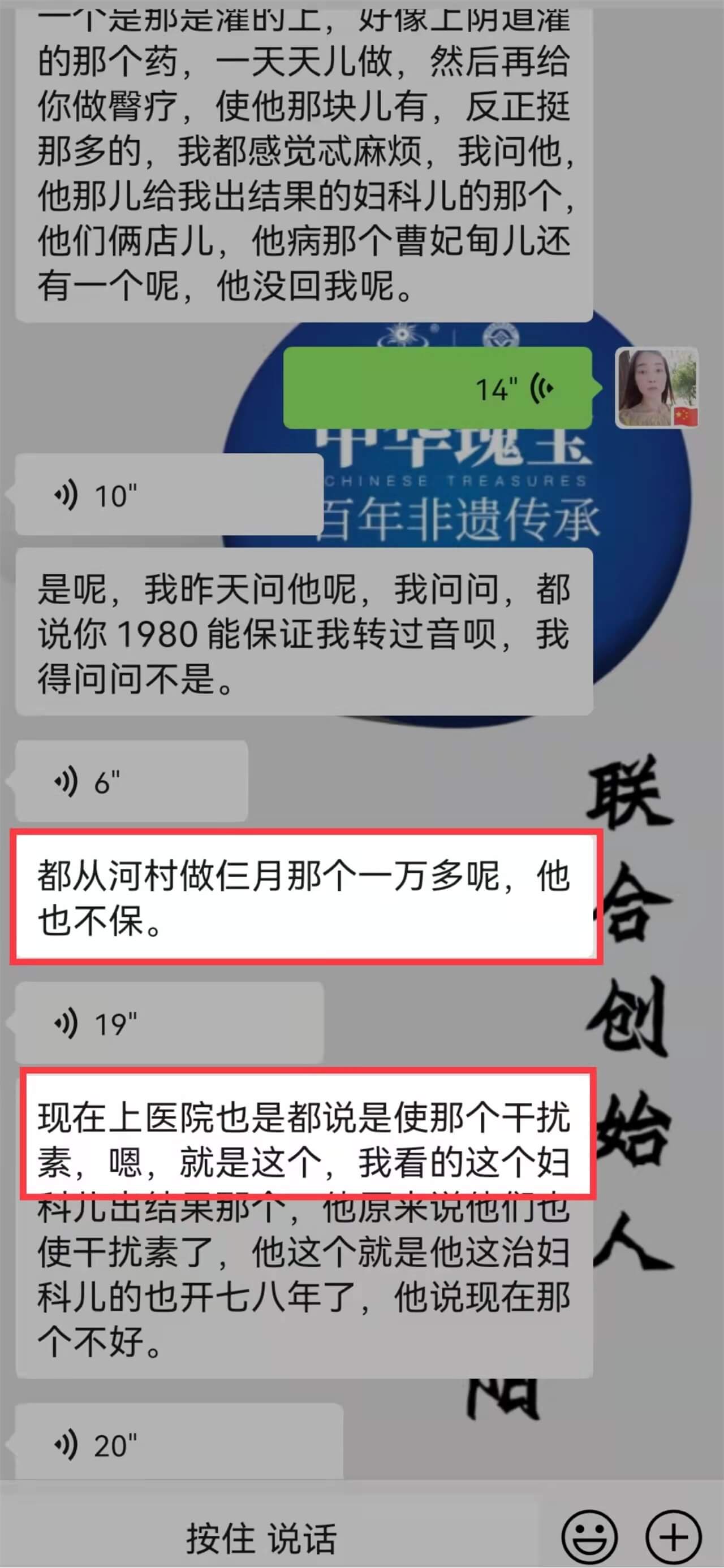
Task: Play the 20-second voice message
Action: pos(178,1444)
